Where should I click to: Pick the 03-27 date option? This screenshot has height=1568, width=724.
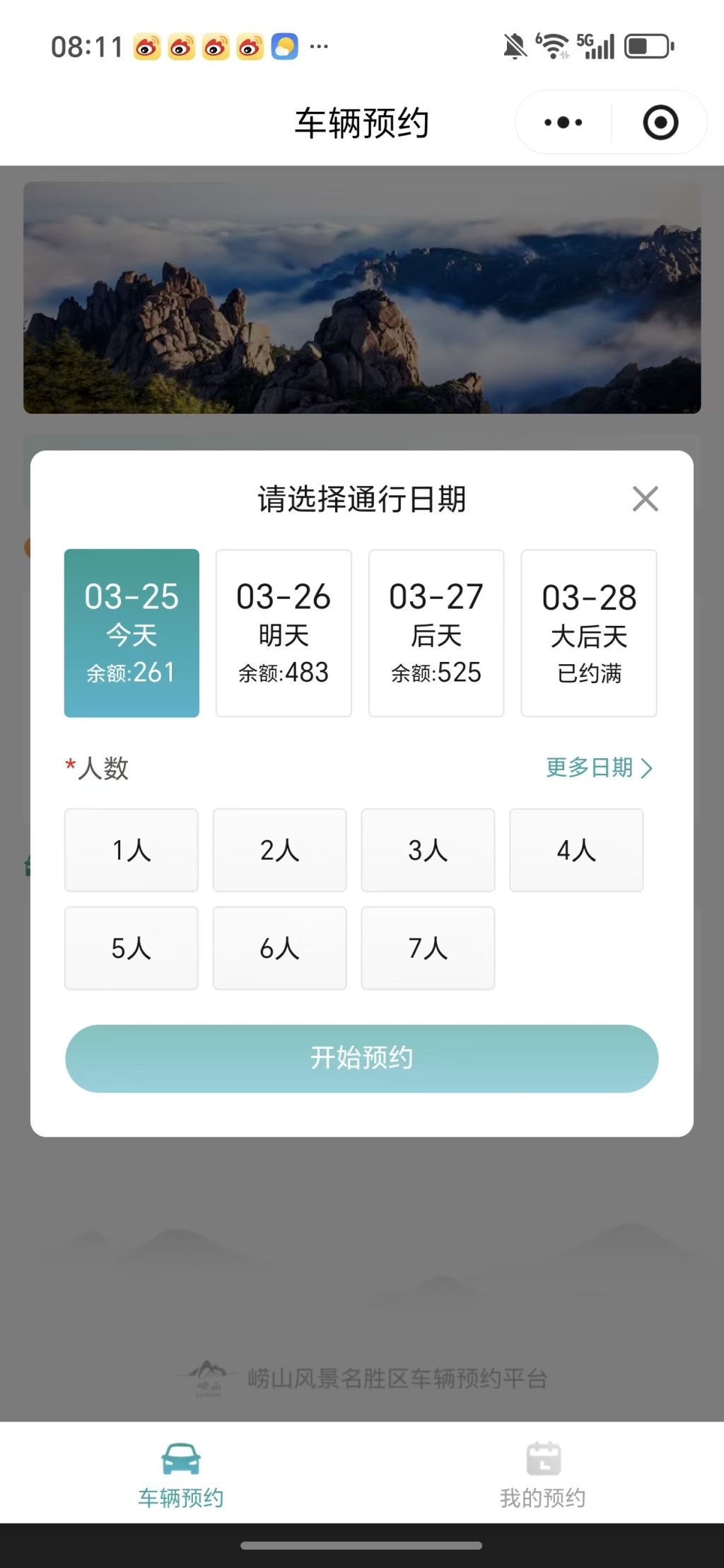(x=436, y=632)
